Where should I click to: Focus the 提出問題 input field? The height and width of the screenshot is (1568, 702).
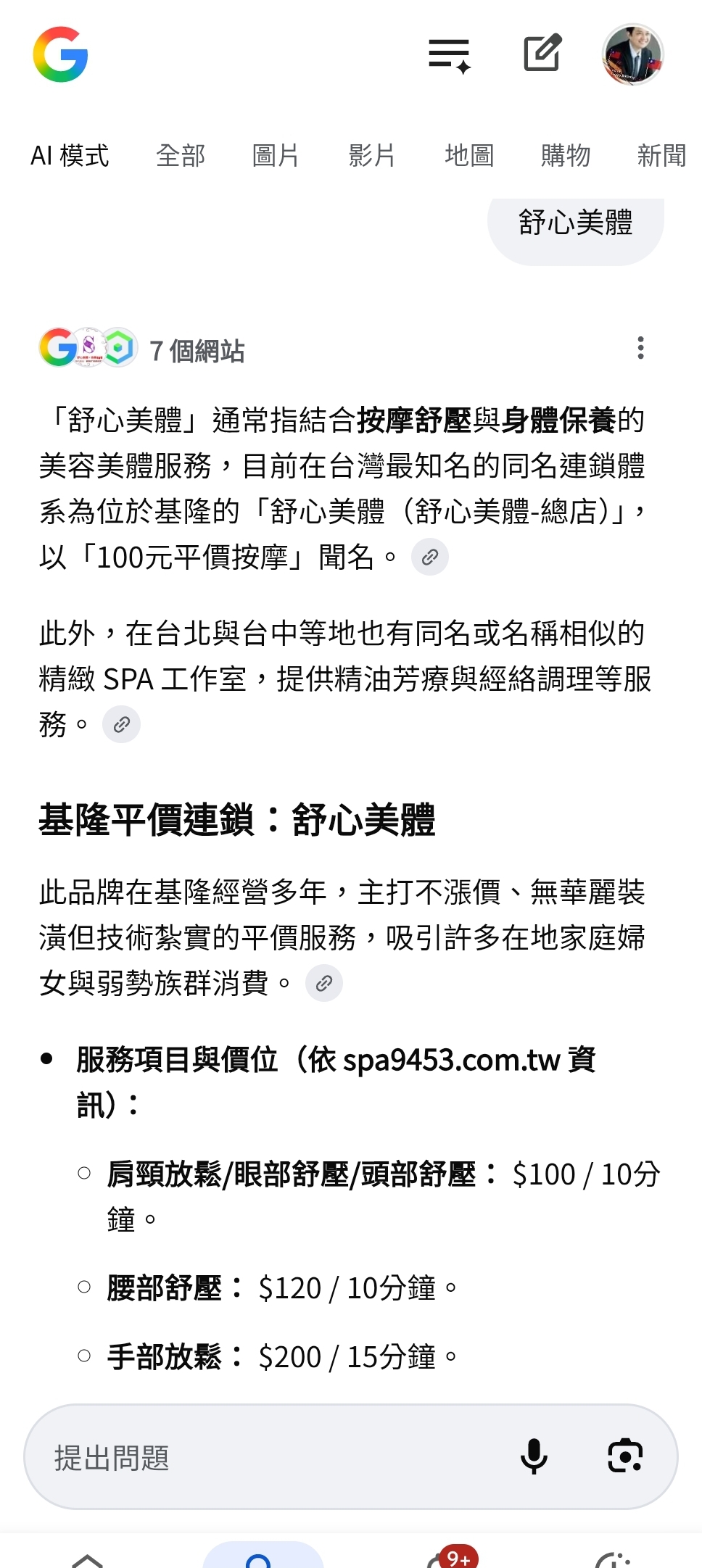pyautogui.click(x=268, y=1457)
